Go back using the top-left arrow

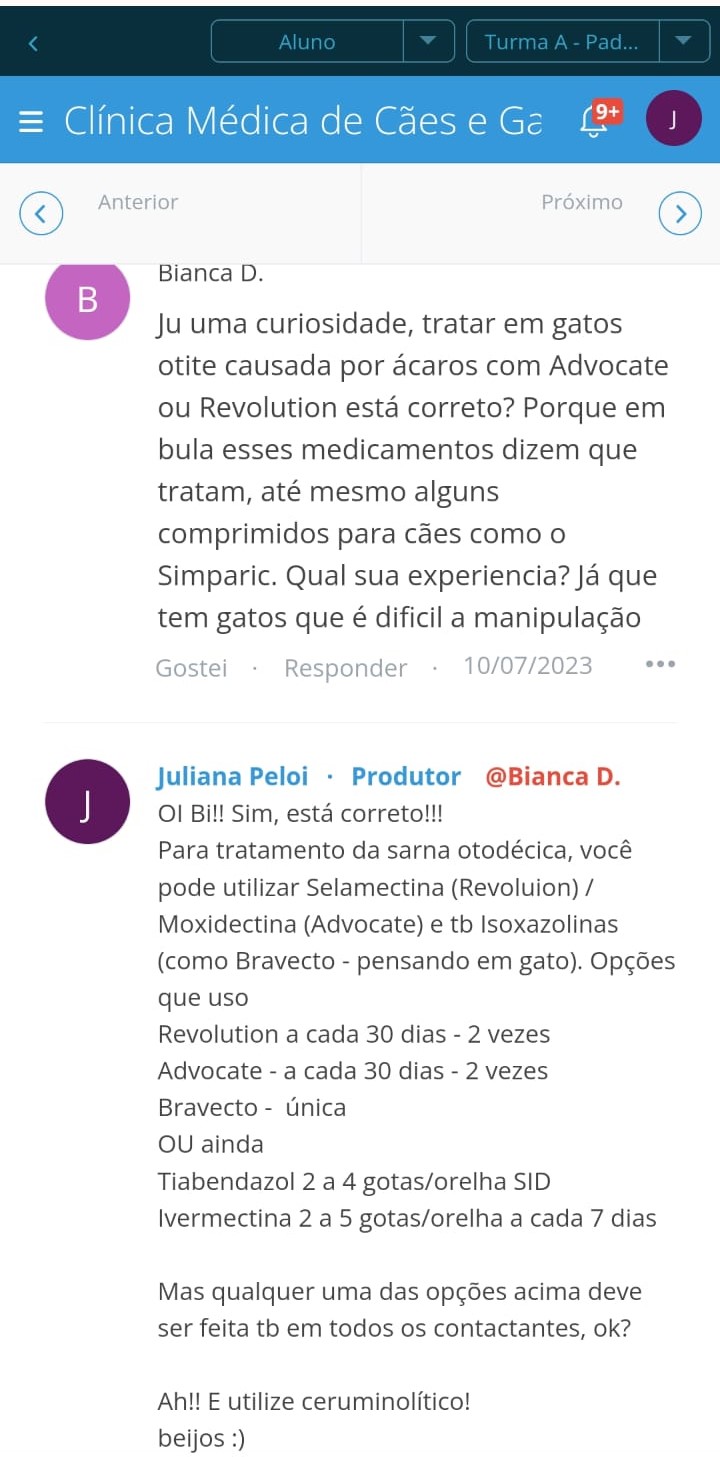(33, 43)
